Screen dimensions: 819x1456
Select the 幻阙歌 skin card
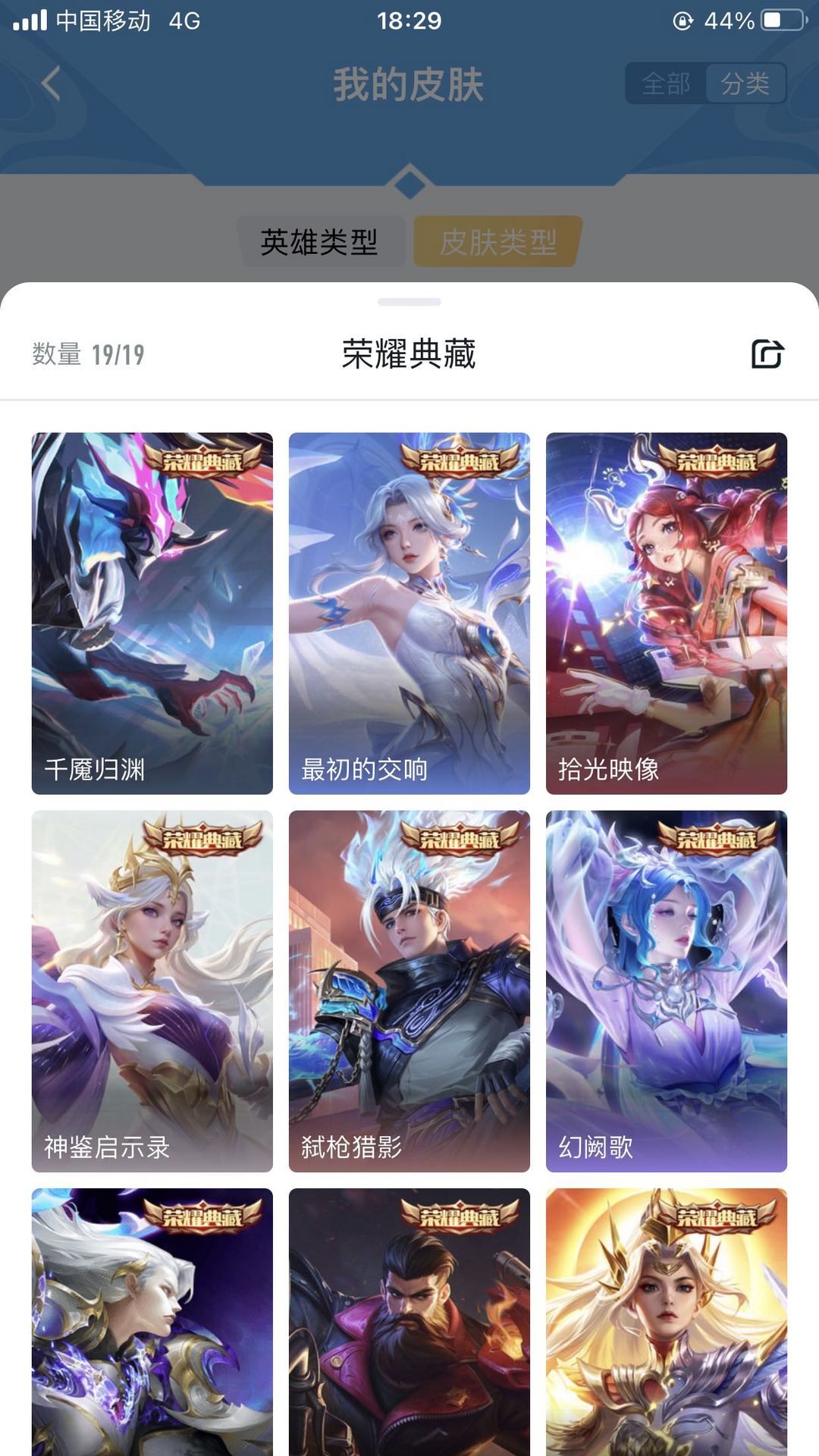coord(666,990)
